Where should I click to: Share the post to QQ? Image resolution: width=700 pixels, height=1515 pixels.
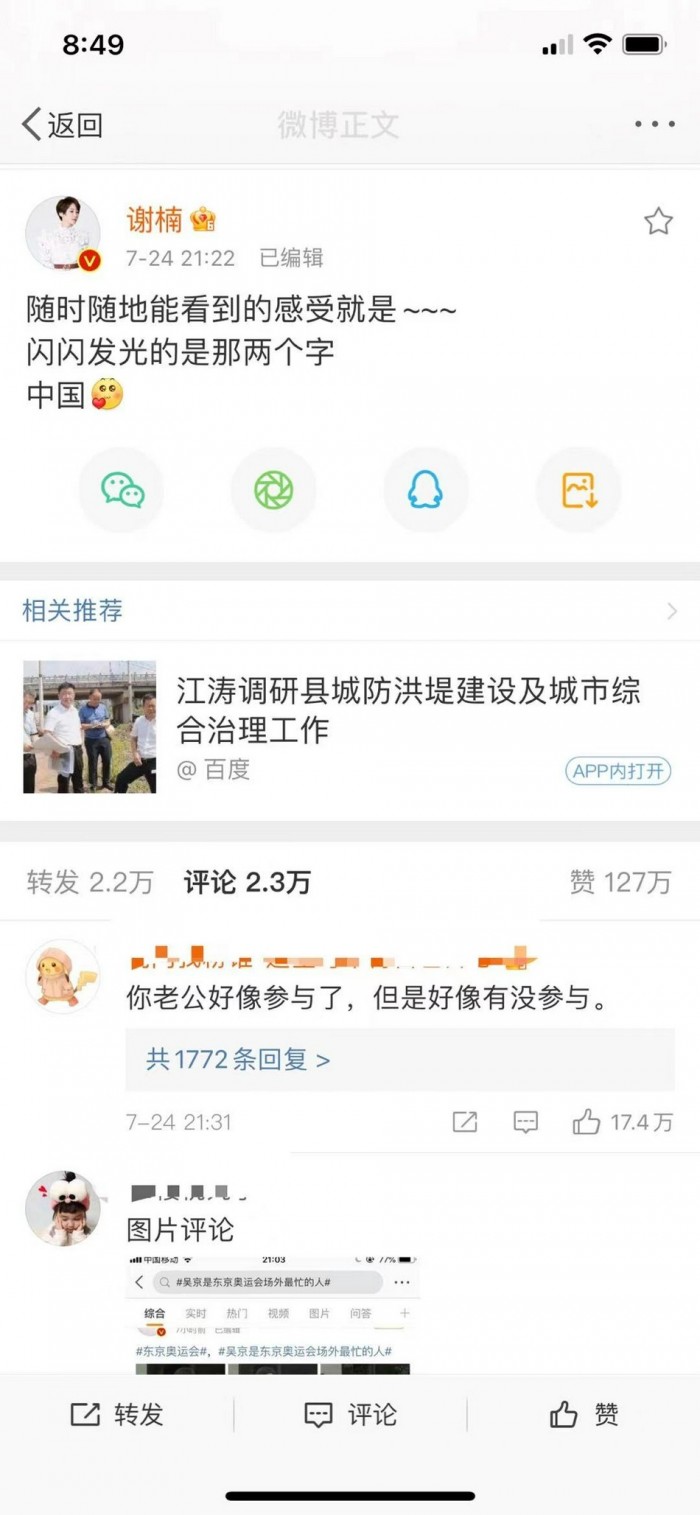tap(425, 490)
